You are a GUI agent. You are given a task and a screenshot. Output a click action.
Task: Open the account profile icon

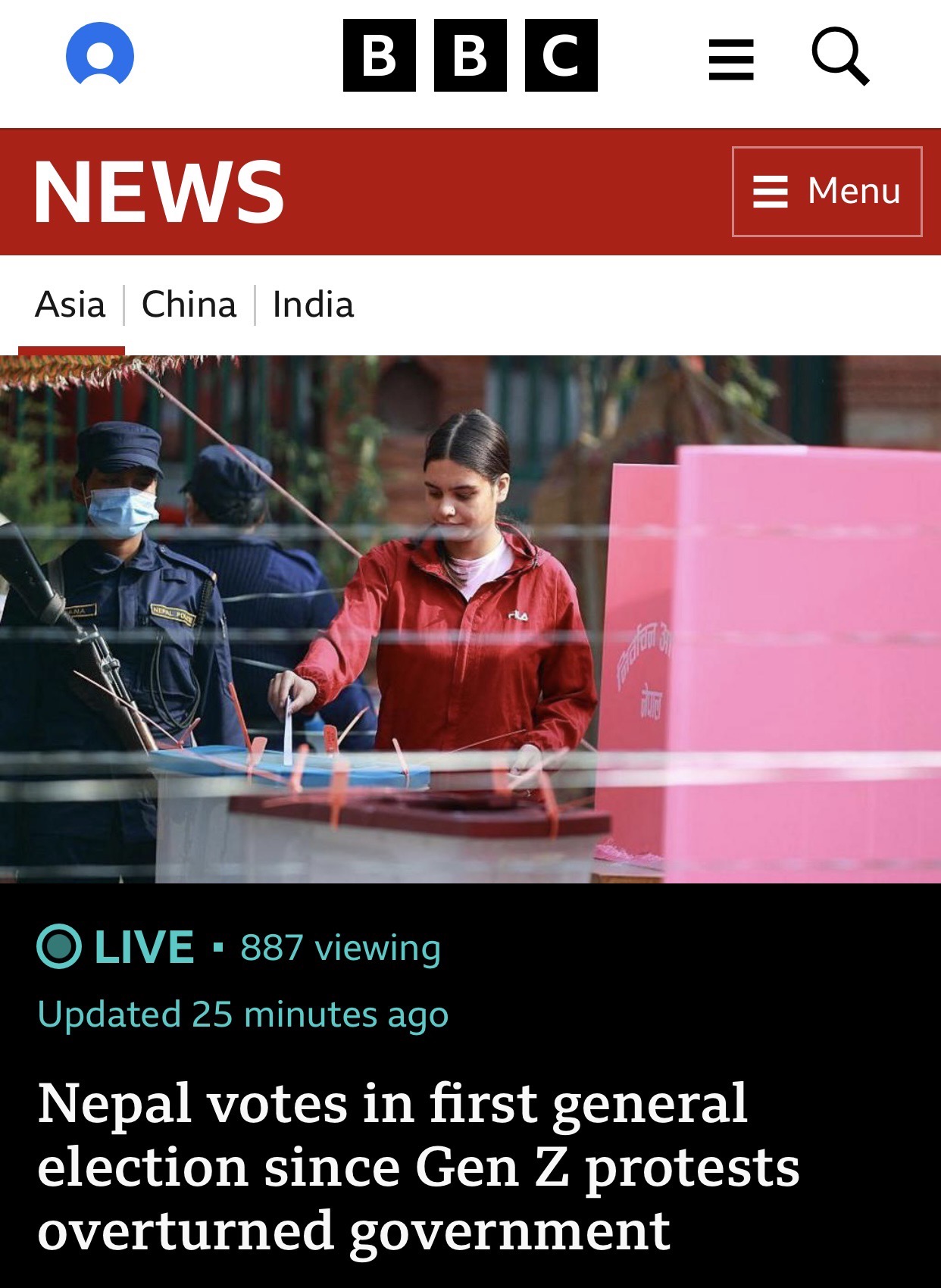pos(100,55)
